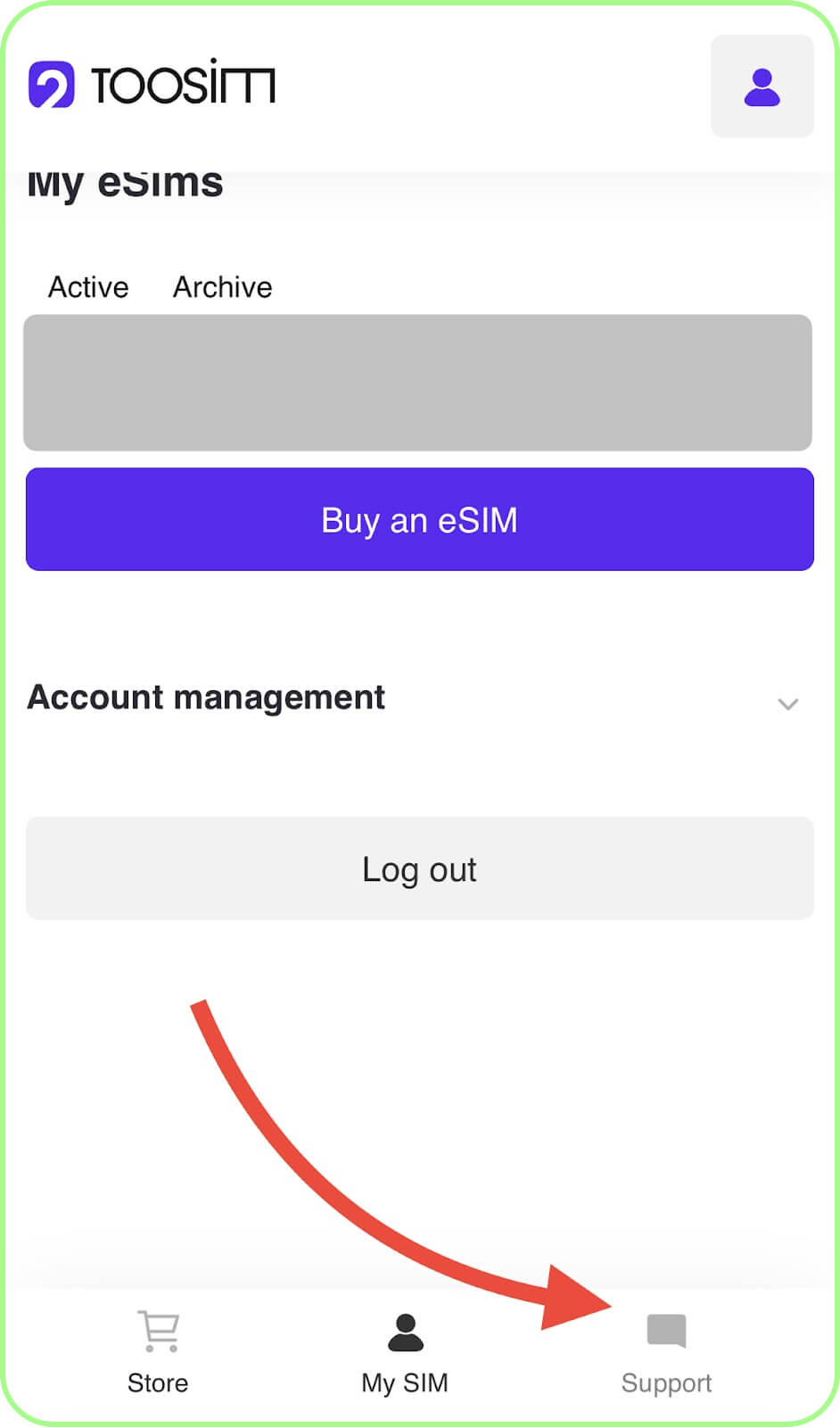Open the profile icon in the header
The width and height of the screenshot is (840, 1427).
click(762, 87)
